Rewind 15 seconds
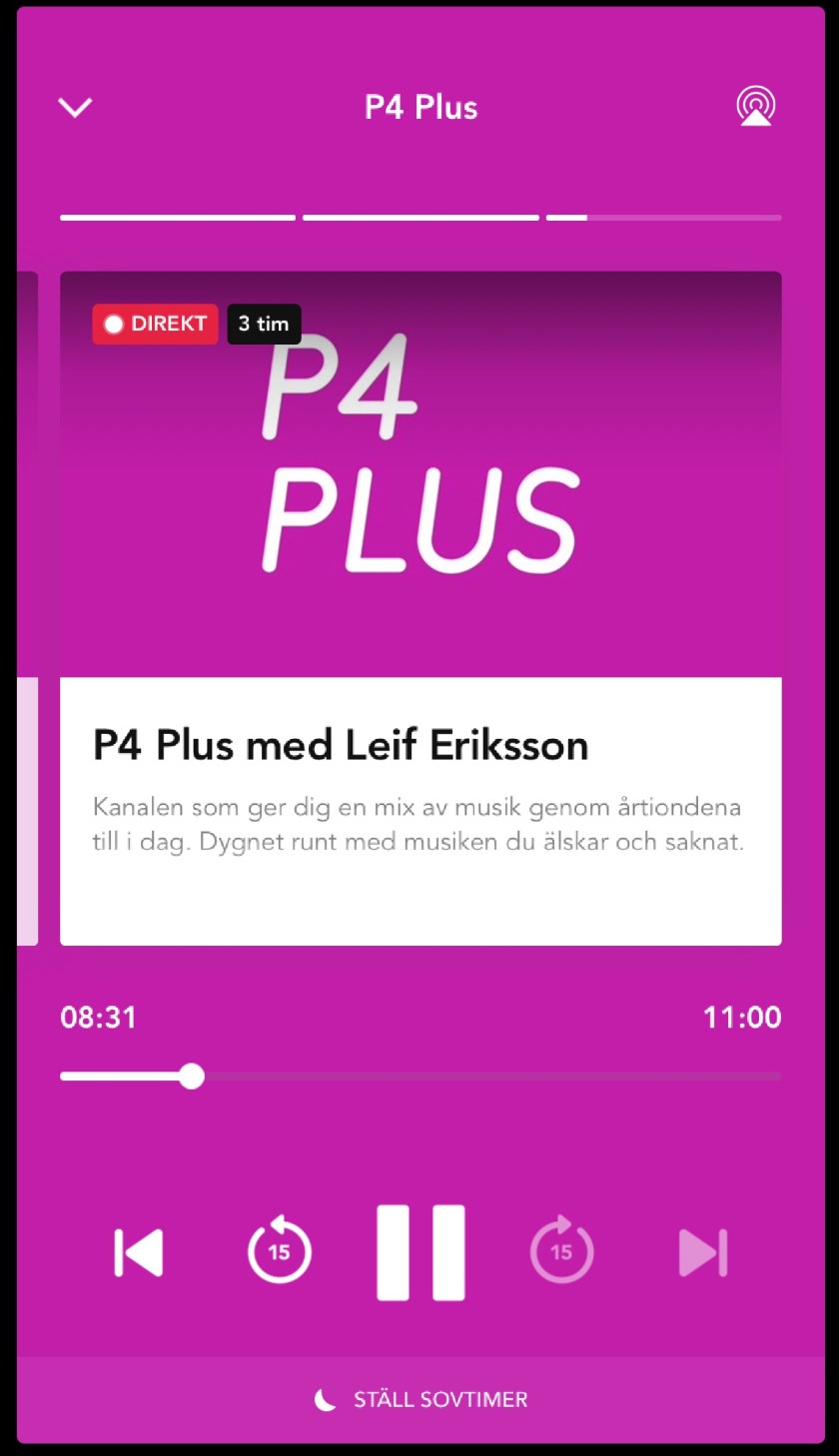The image size is (839, 1456). (280, 1251)
